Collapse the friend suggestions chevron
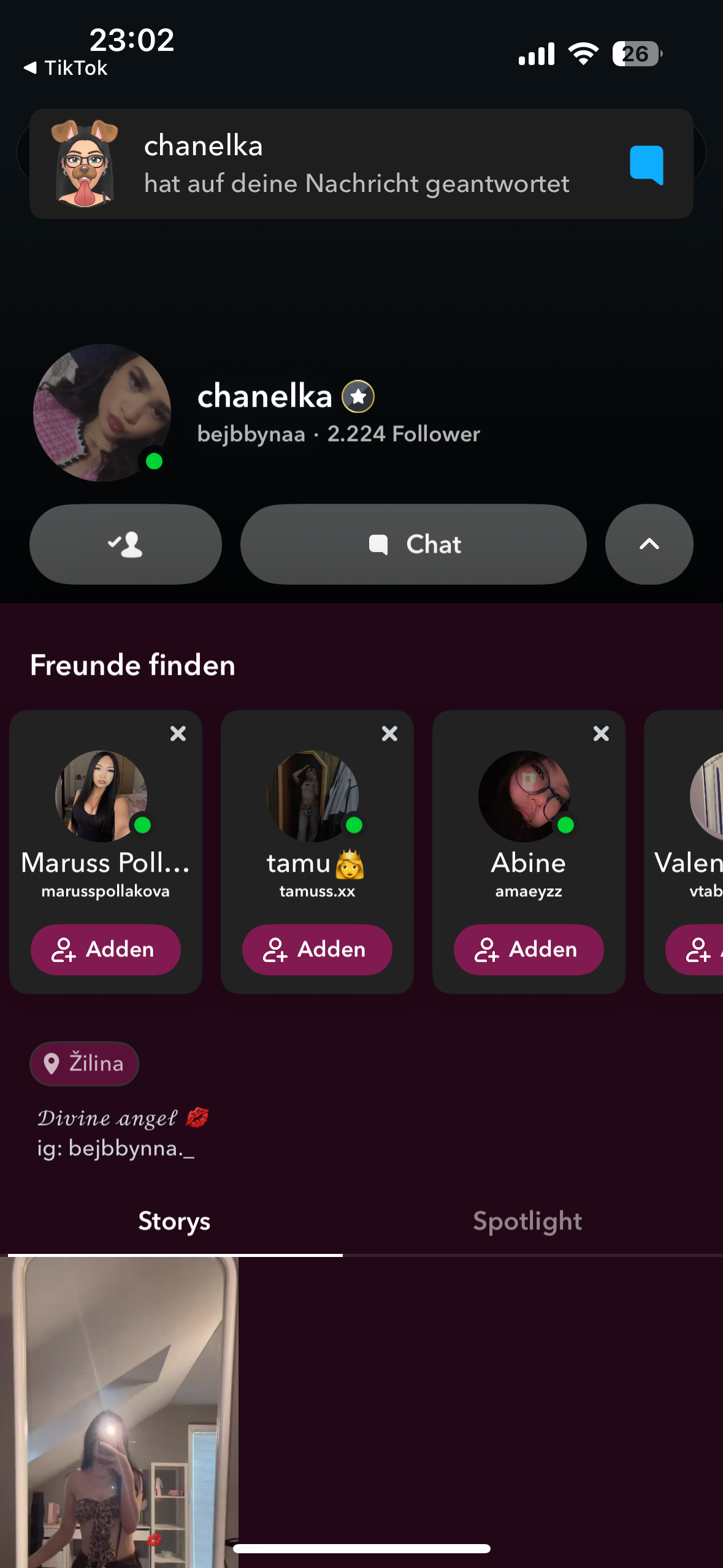This screenshot has height=1568, width=723. pos(649,544)
